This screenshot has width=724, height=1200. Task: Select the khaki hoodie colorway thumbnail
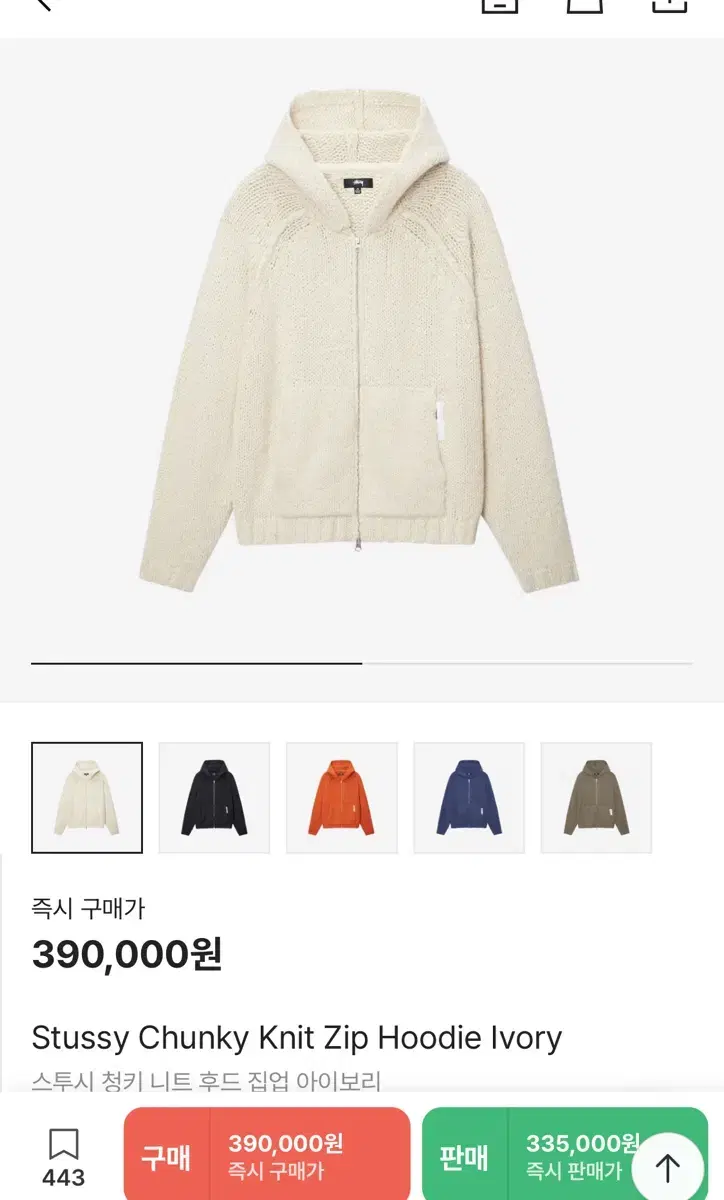pos(595,797)
